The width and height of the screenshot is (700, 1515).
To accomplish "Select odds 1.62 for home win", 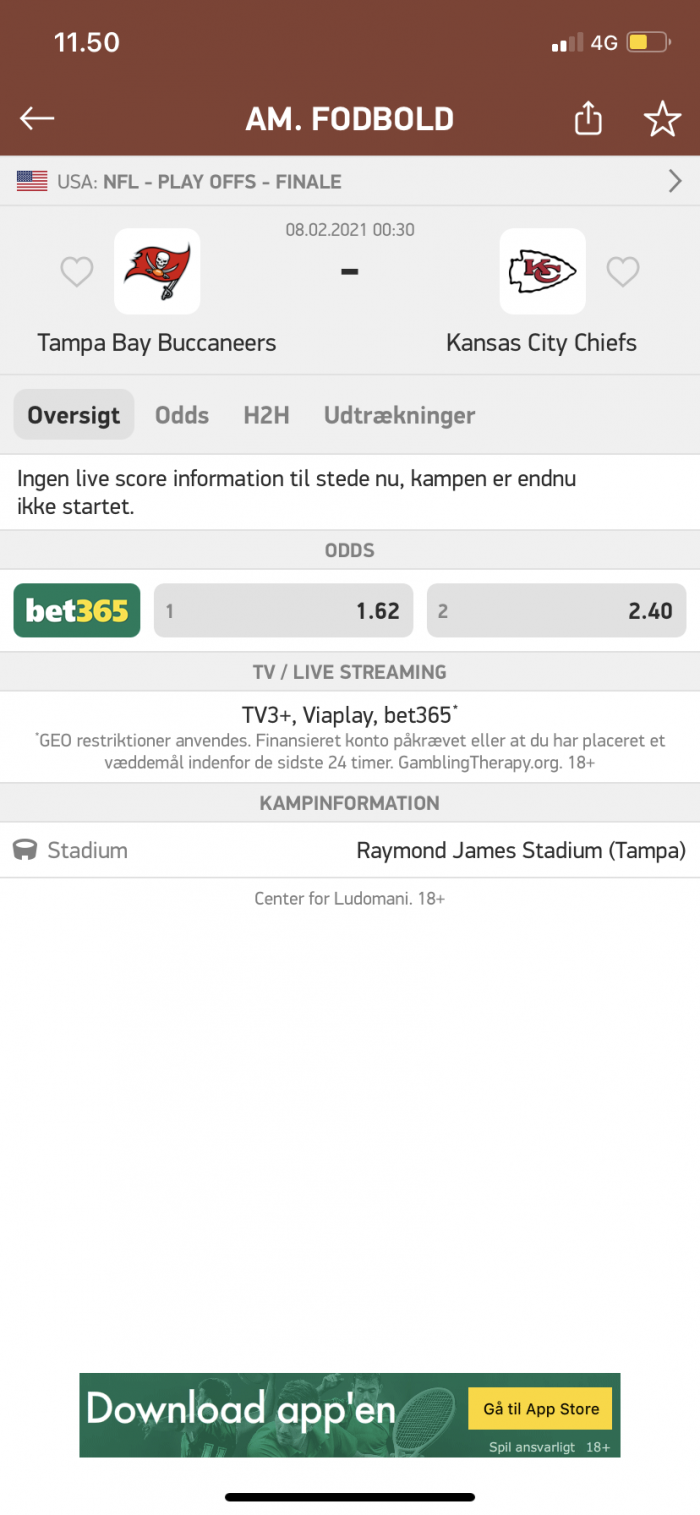I will click(x=283, y=610).
